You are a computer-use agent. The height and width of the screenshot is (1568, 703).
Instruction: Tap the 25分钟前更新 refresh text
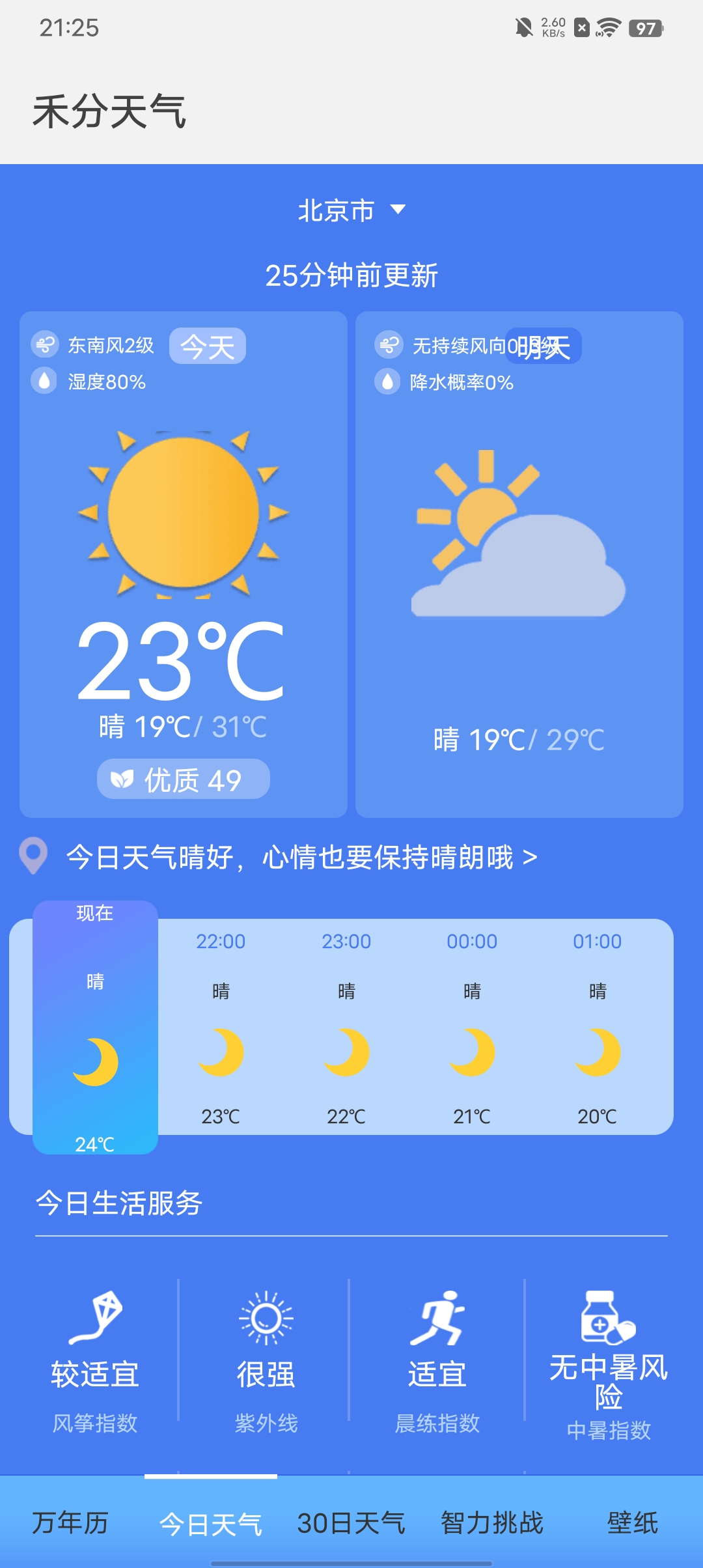tap(352, 275)
